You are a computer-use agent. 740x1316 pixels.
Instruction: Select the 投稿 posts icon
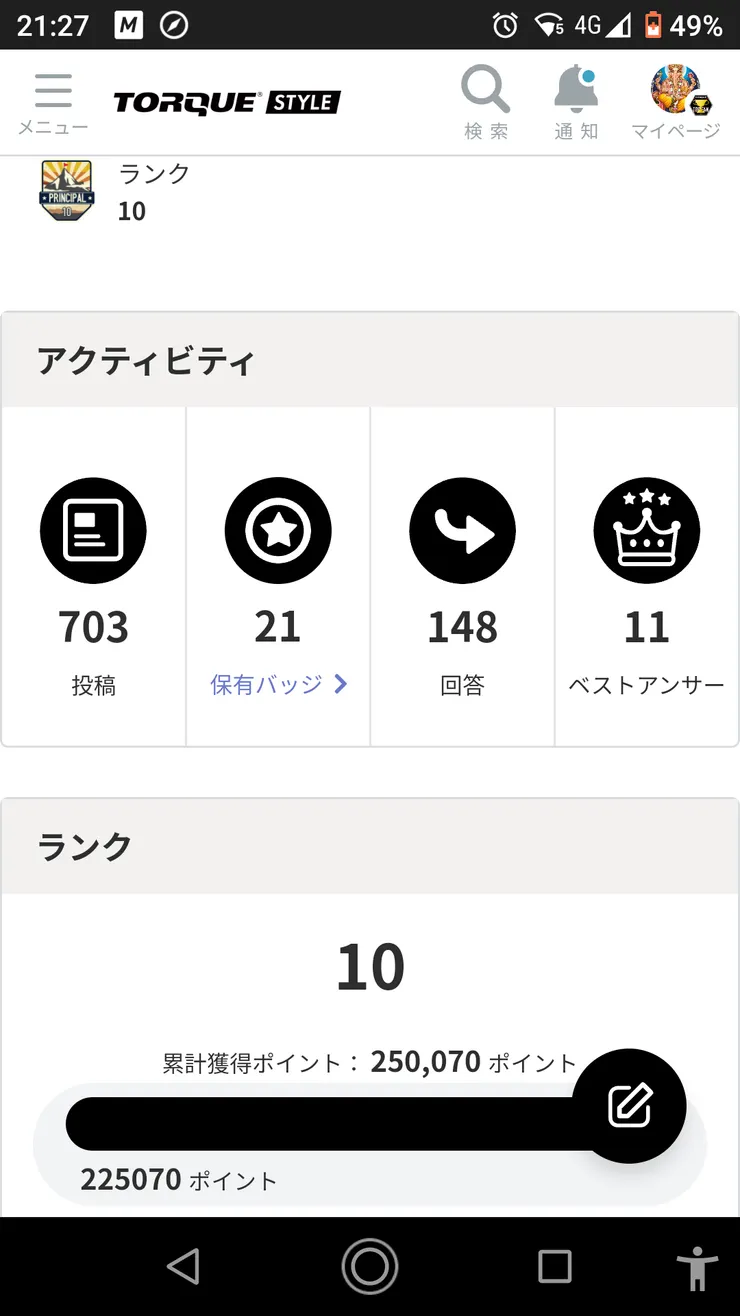(93, 530)
